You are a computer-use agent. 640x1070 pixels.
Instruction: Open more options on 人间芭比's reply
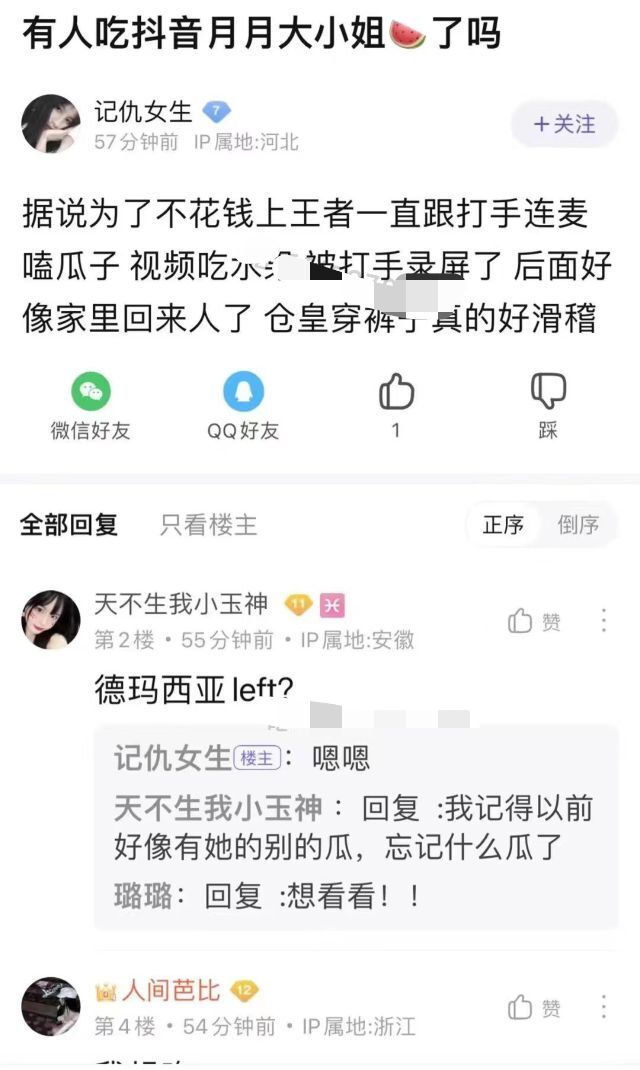604,1007
